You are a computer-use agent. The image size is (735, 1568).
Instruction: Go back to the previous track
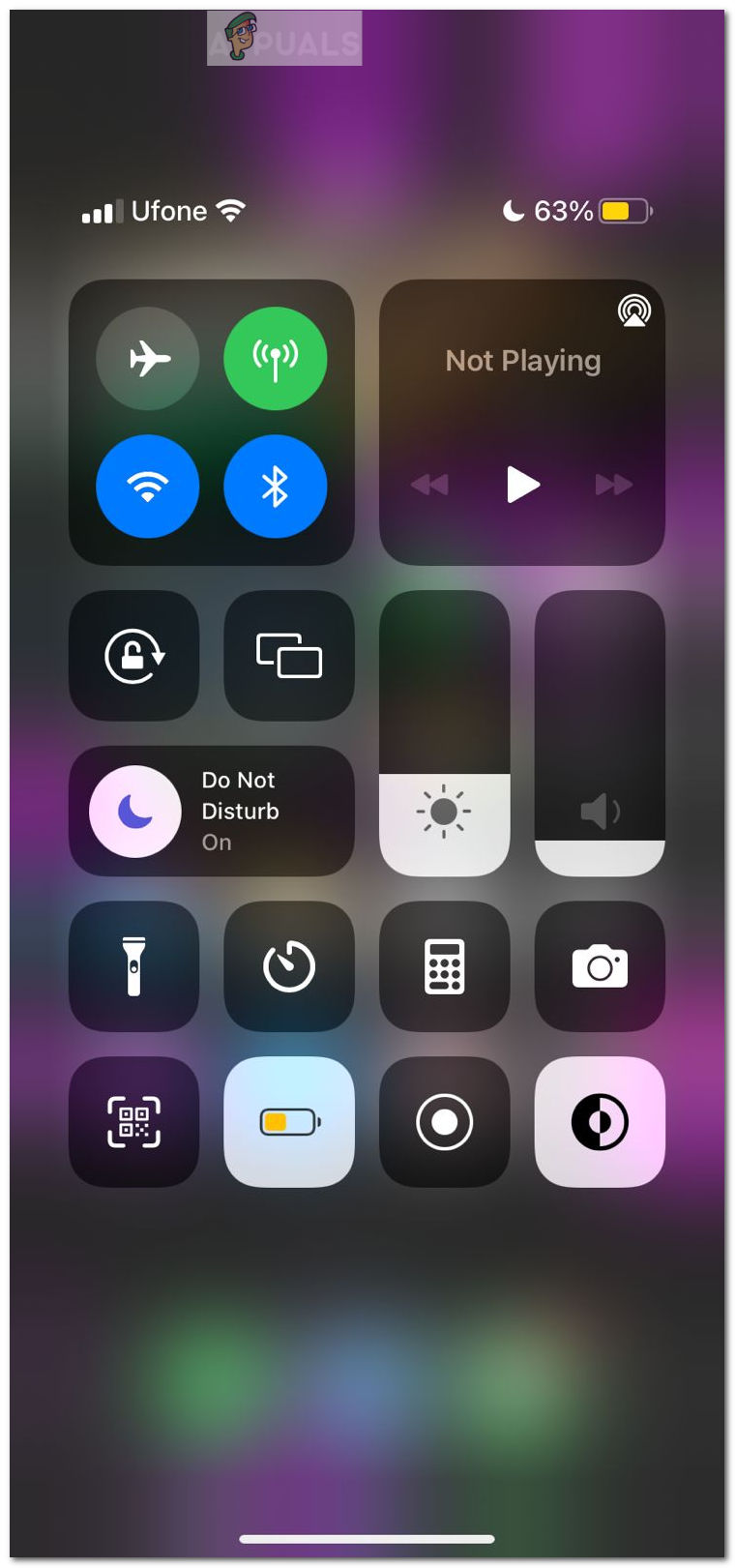click(430, 484)
